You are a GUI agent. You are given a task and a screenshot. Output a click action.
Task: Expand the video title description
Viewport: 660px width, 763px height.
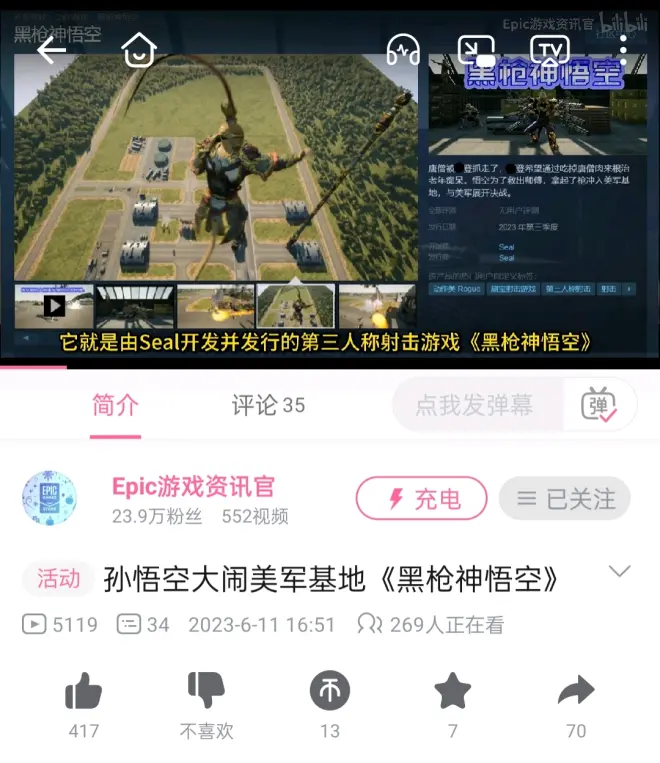pyautogui.click(x=620, y=572)
